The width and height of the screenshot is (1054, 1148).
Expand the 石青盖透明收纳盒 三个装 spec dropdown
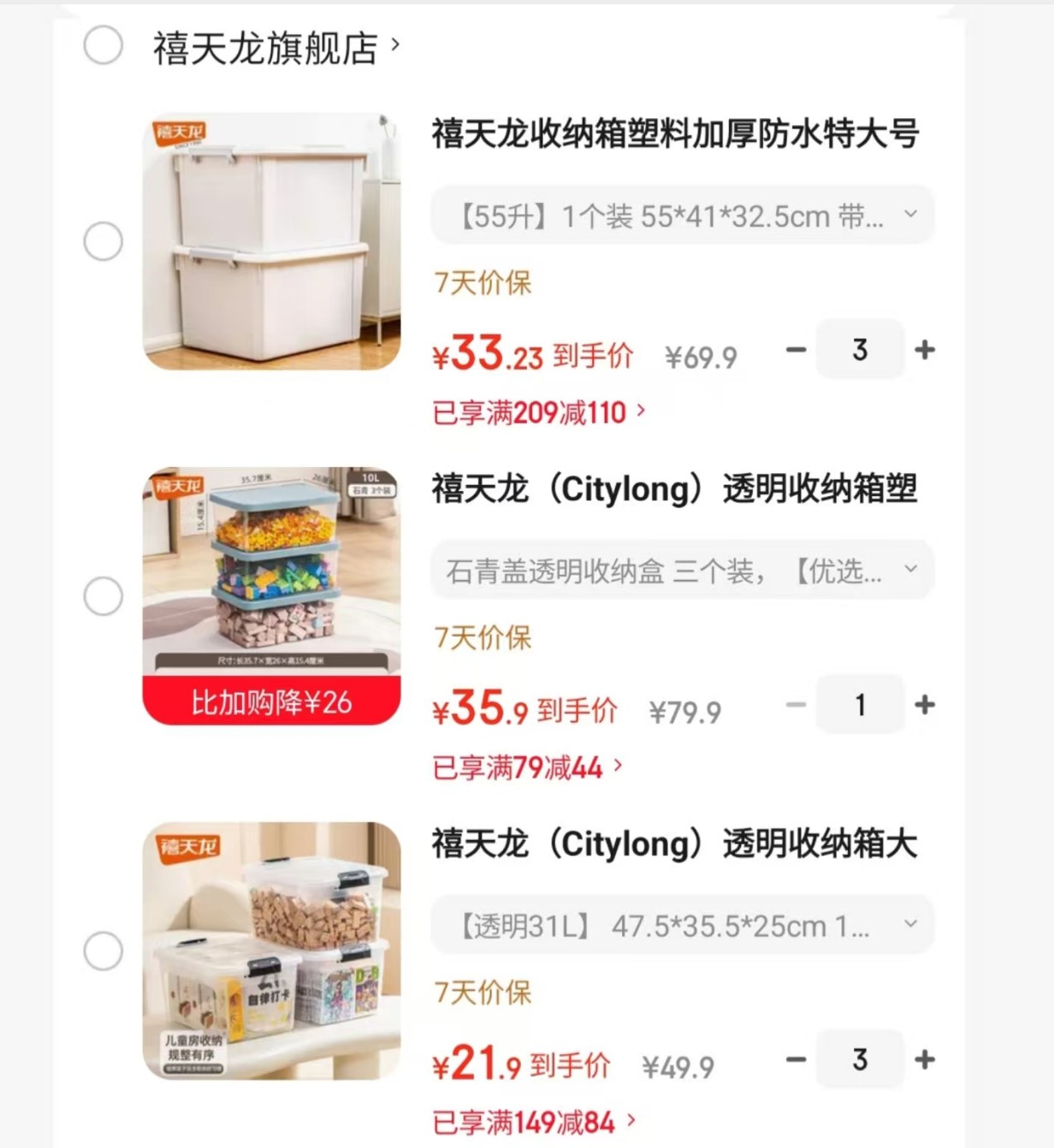pos(682,571)
